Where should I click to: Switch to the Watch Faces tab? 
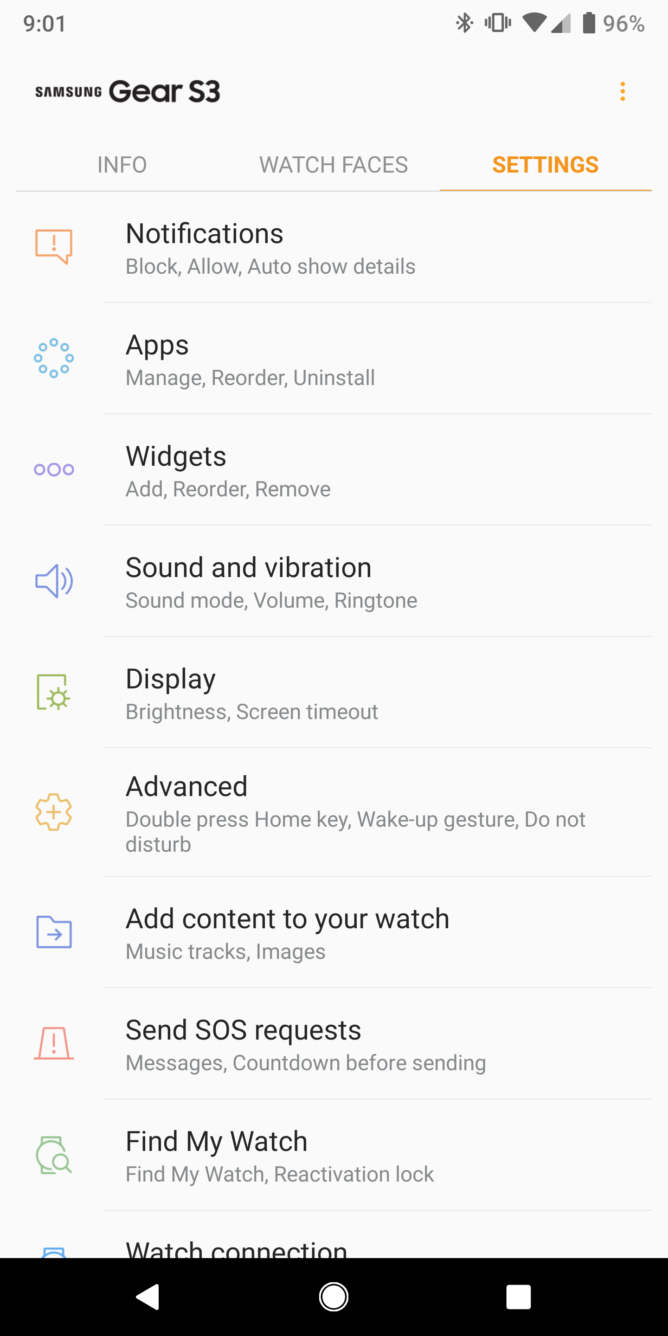(333, 165)
